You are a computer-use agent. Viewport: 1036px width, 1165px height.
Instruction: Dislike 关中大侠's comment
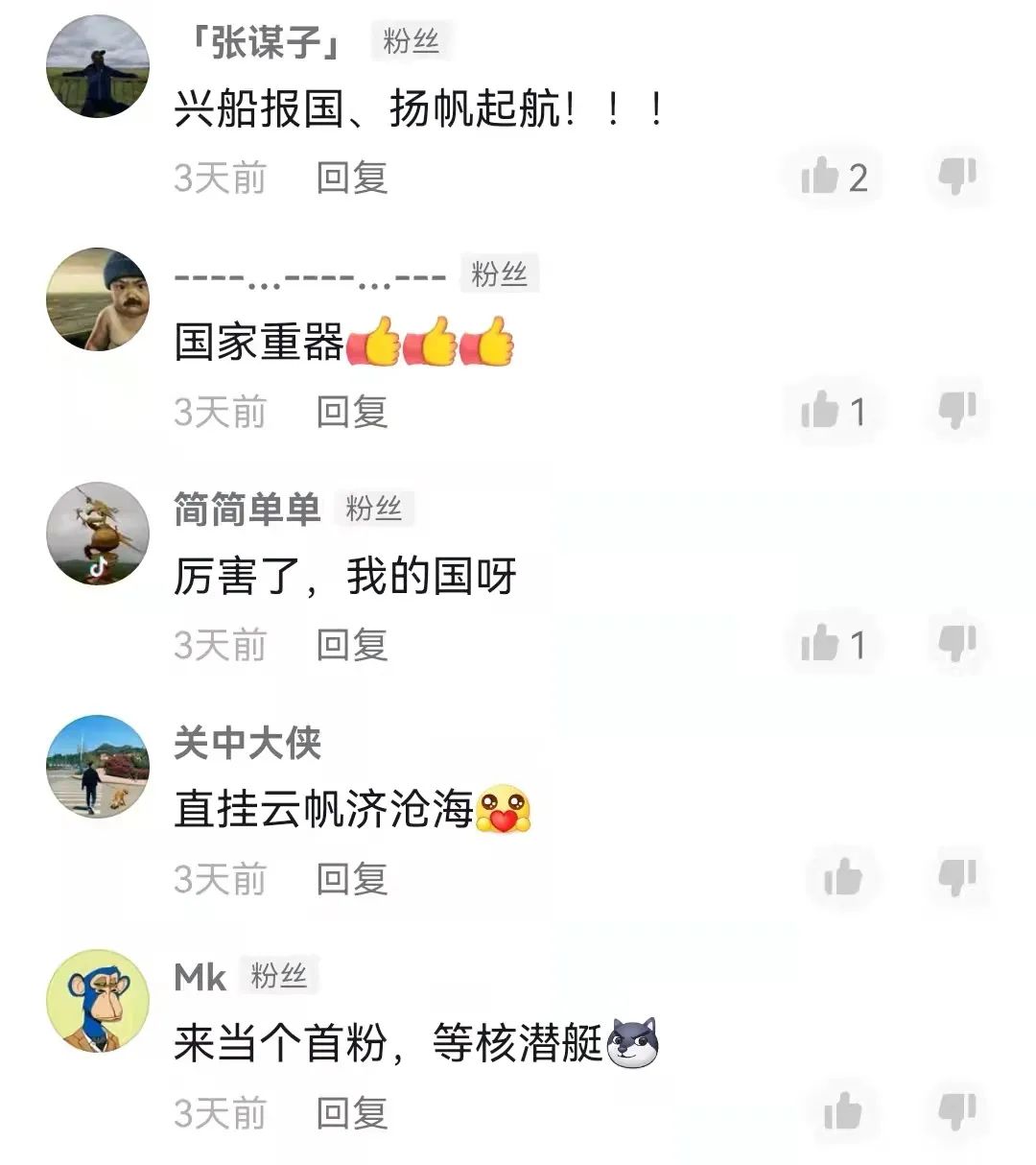coord(956,878)
